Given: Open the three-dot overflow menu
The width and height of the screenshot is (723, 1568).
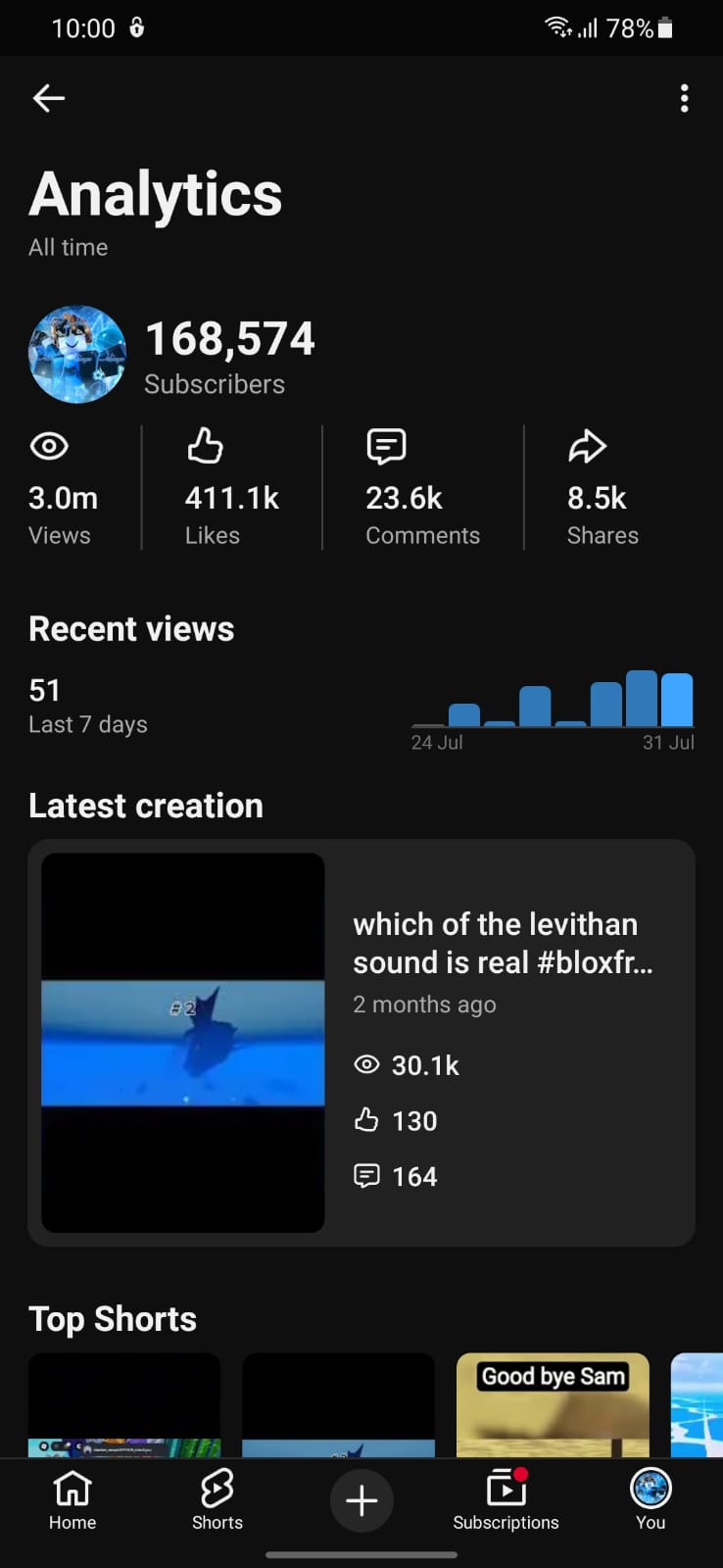Looking at the screenshot, I should coord(684,98).
